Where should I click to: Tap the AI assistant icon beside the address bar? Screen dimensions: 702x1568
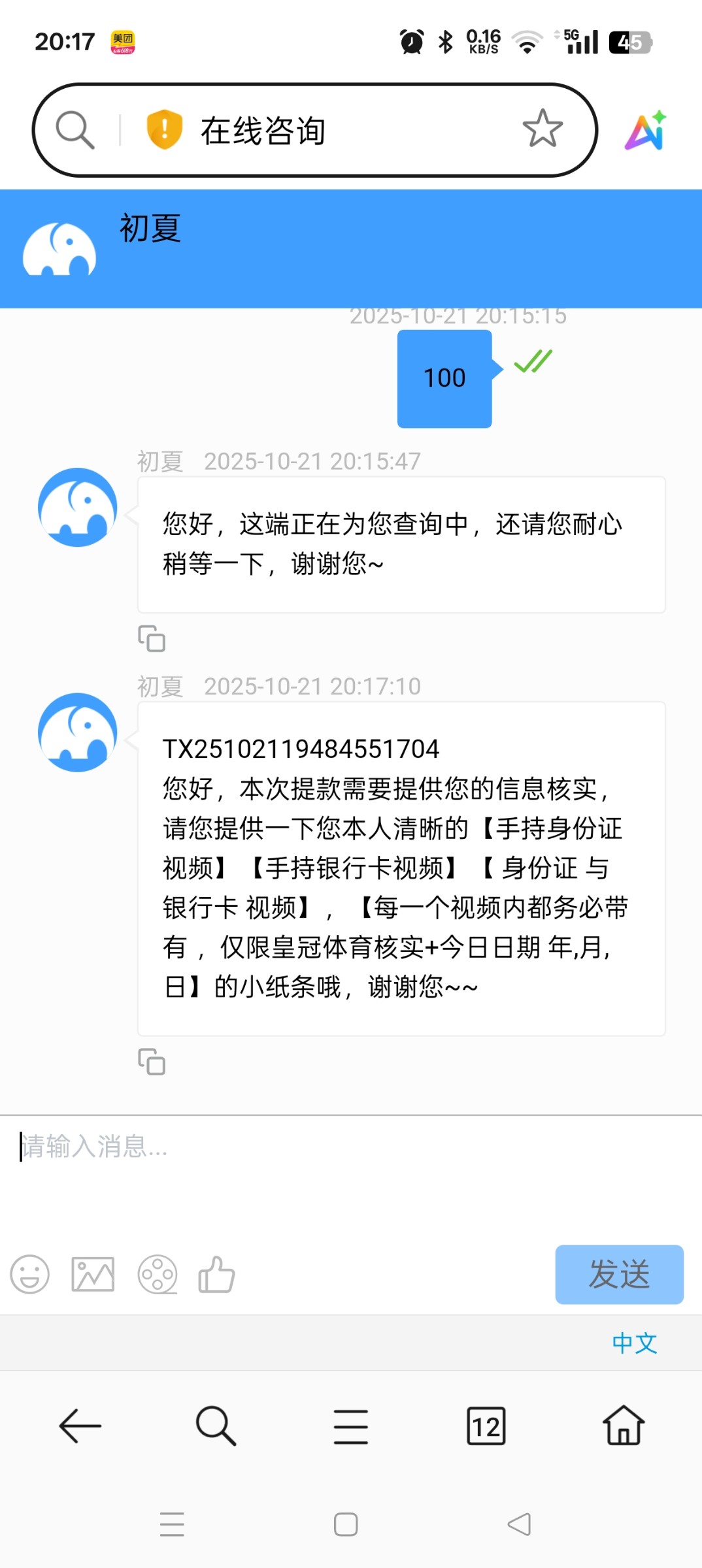coord(646,129)
